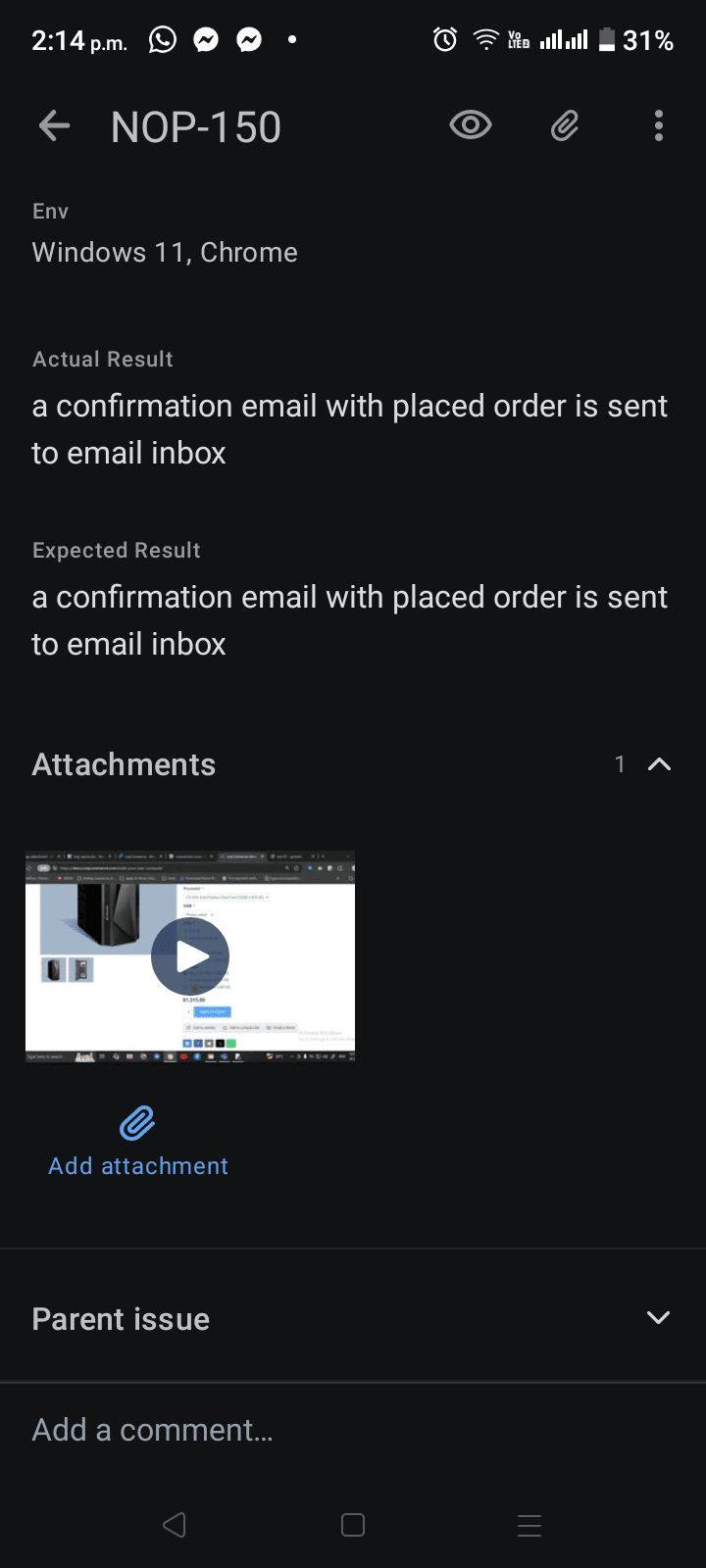Edit the Env field value
The height and width of the screenshot is (1568, 706).
click(165, 253)
